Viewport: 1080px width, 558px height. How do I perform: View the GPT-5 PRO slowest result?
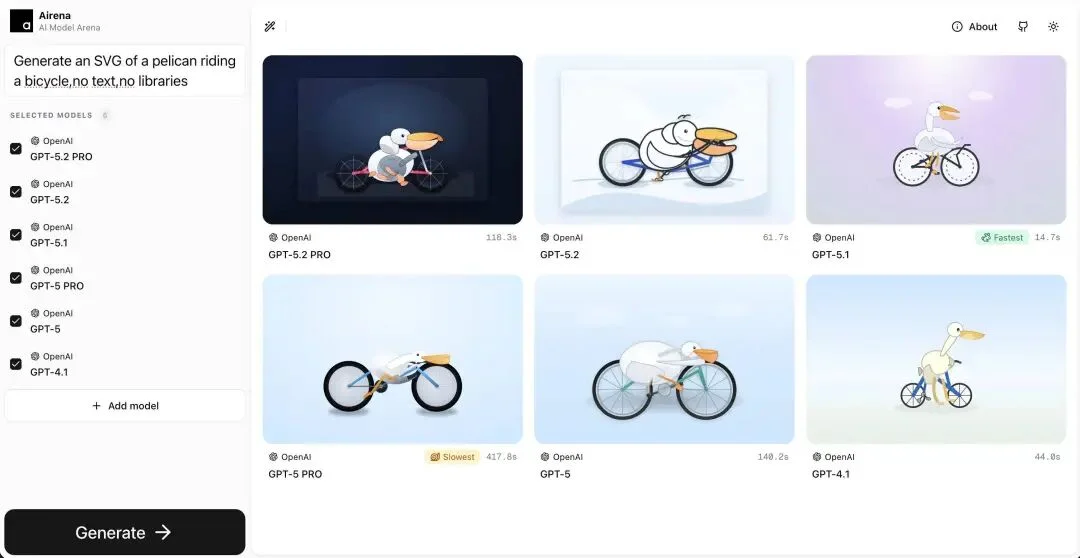392,359
